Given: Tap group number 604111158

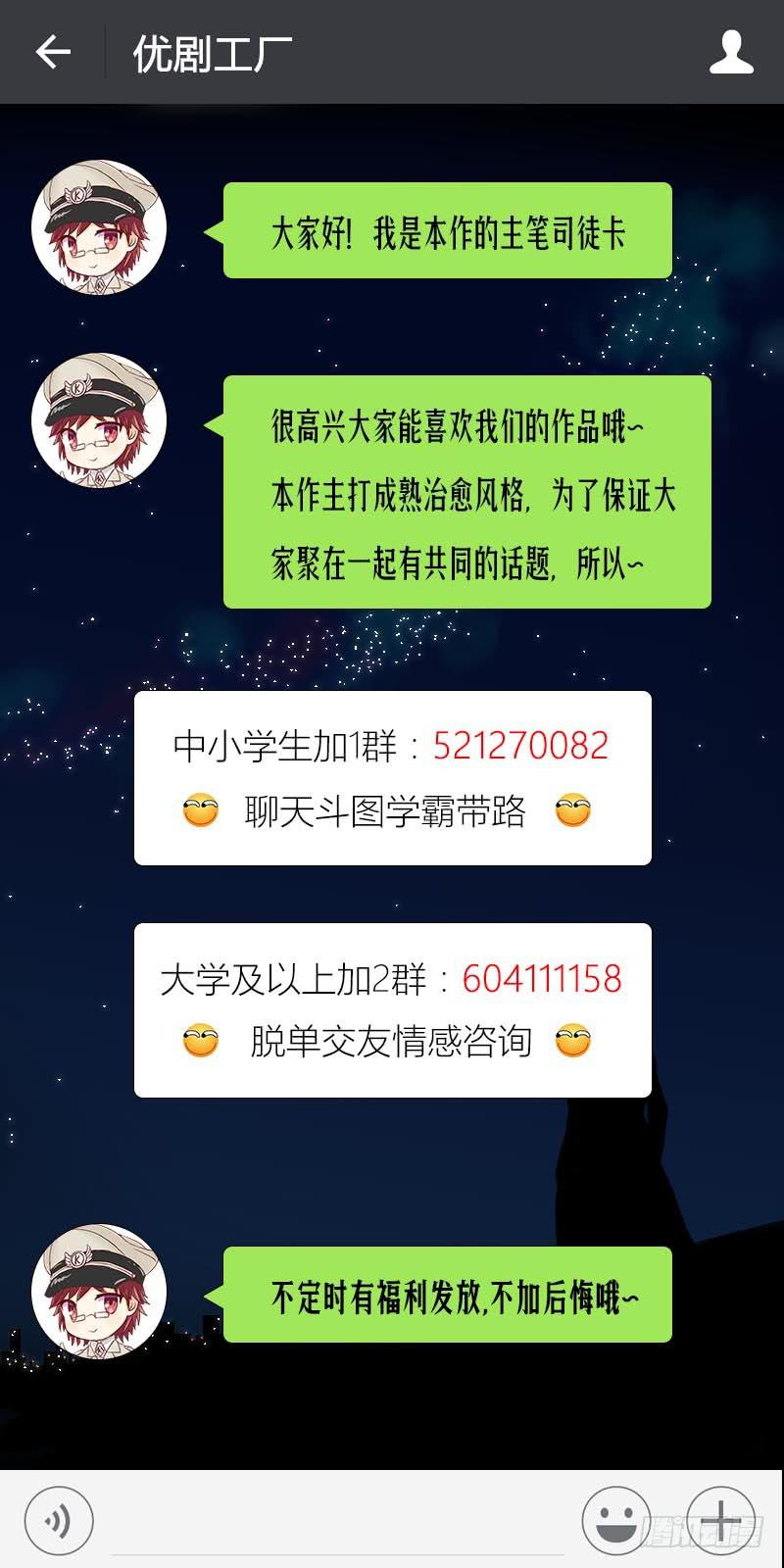Looking at the screenshot, I should pyautogui.click(x=546, y=980).
